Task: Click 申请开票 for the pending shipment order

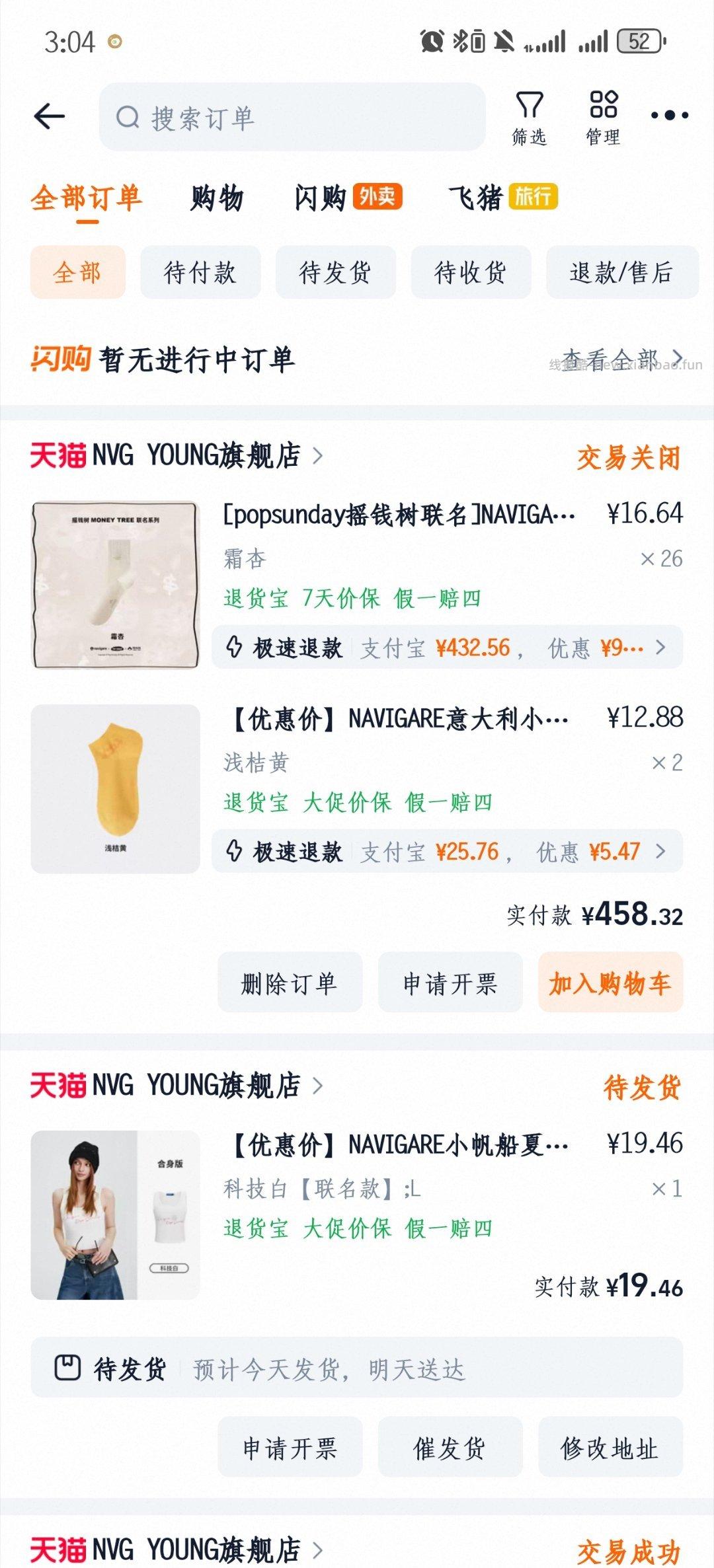Action: (291, 1450)
